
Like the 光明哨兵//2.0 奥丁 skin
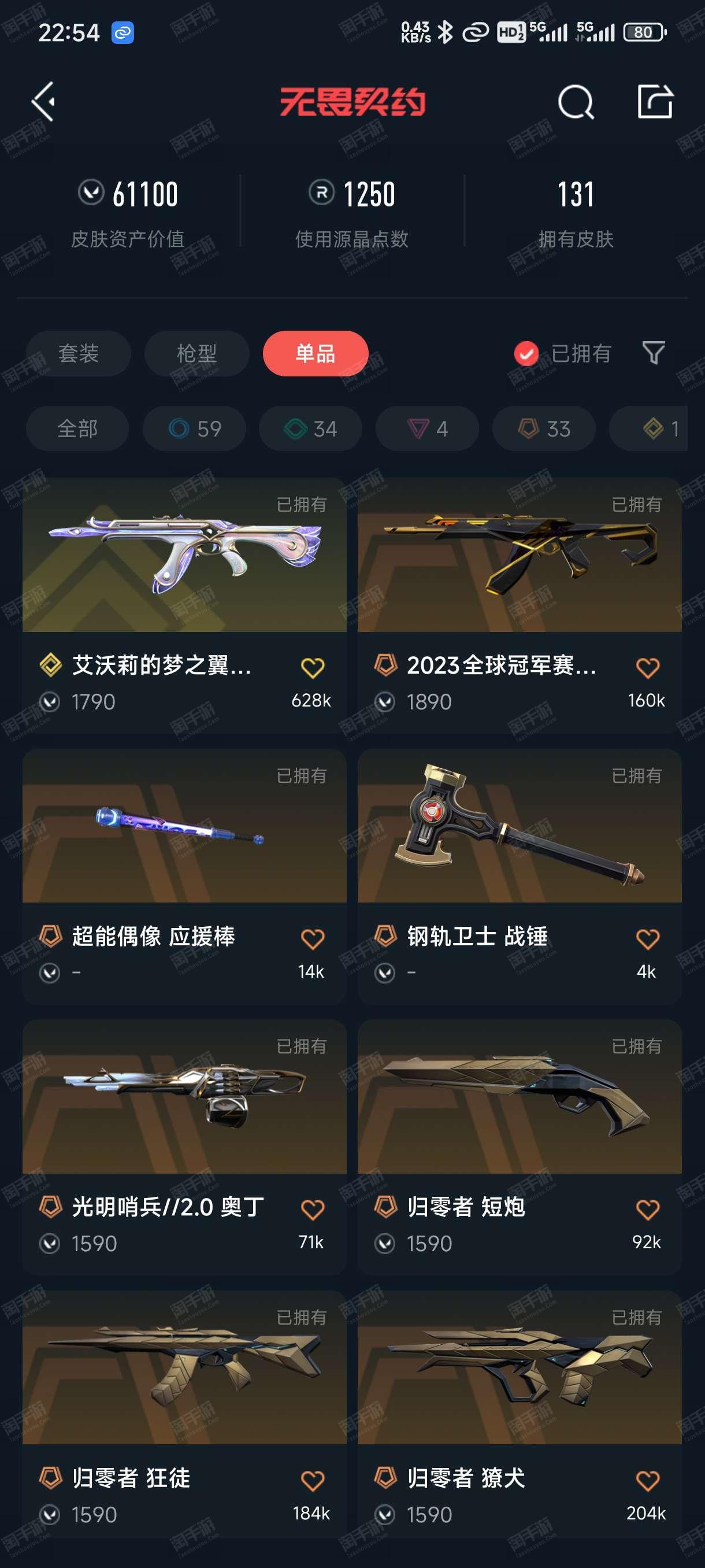pos(313,1210)
